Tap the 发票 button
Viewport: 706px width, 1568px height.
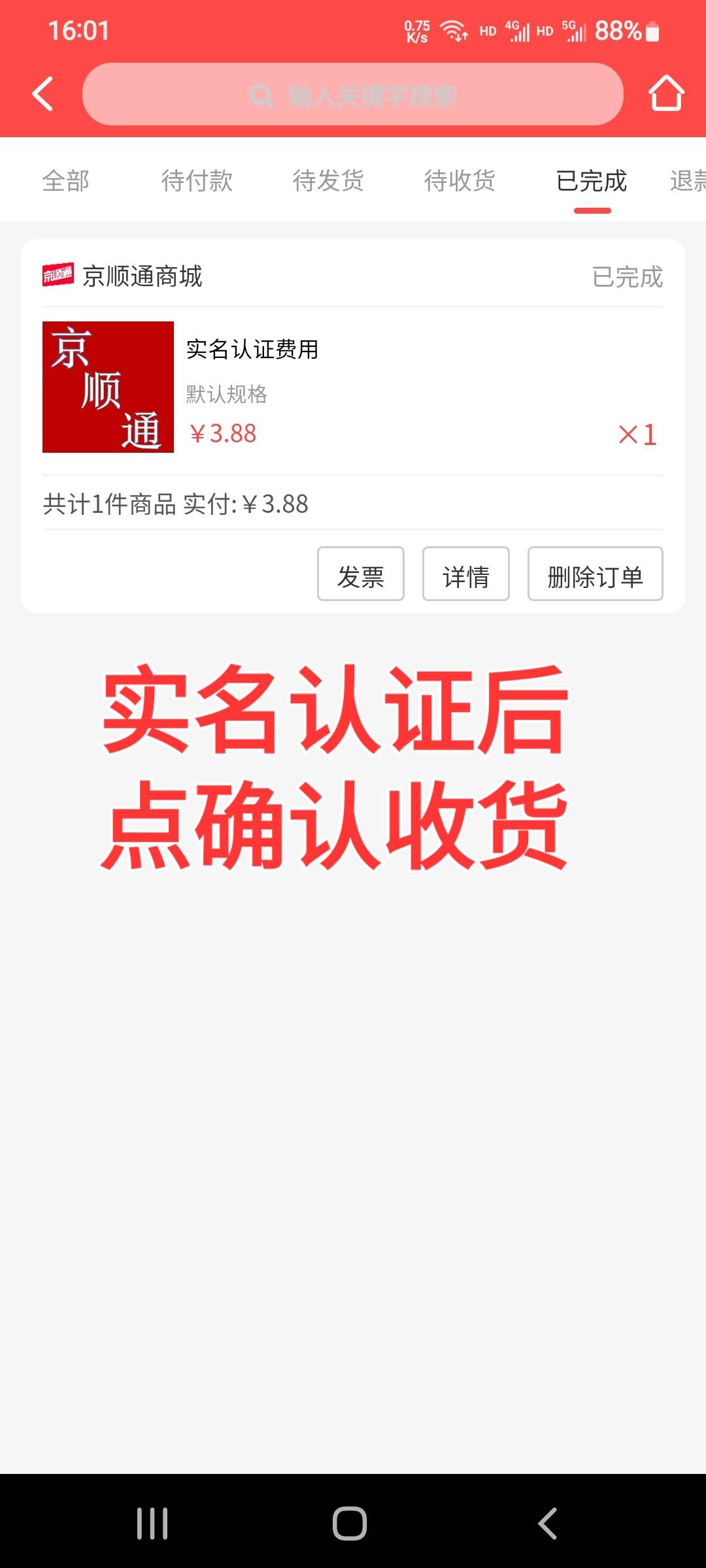click(361, 574)
